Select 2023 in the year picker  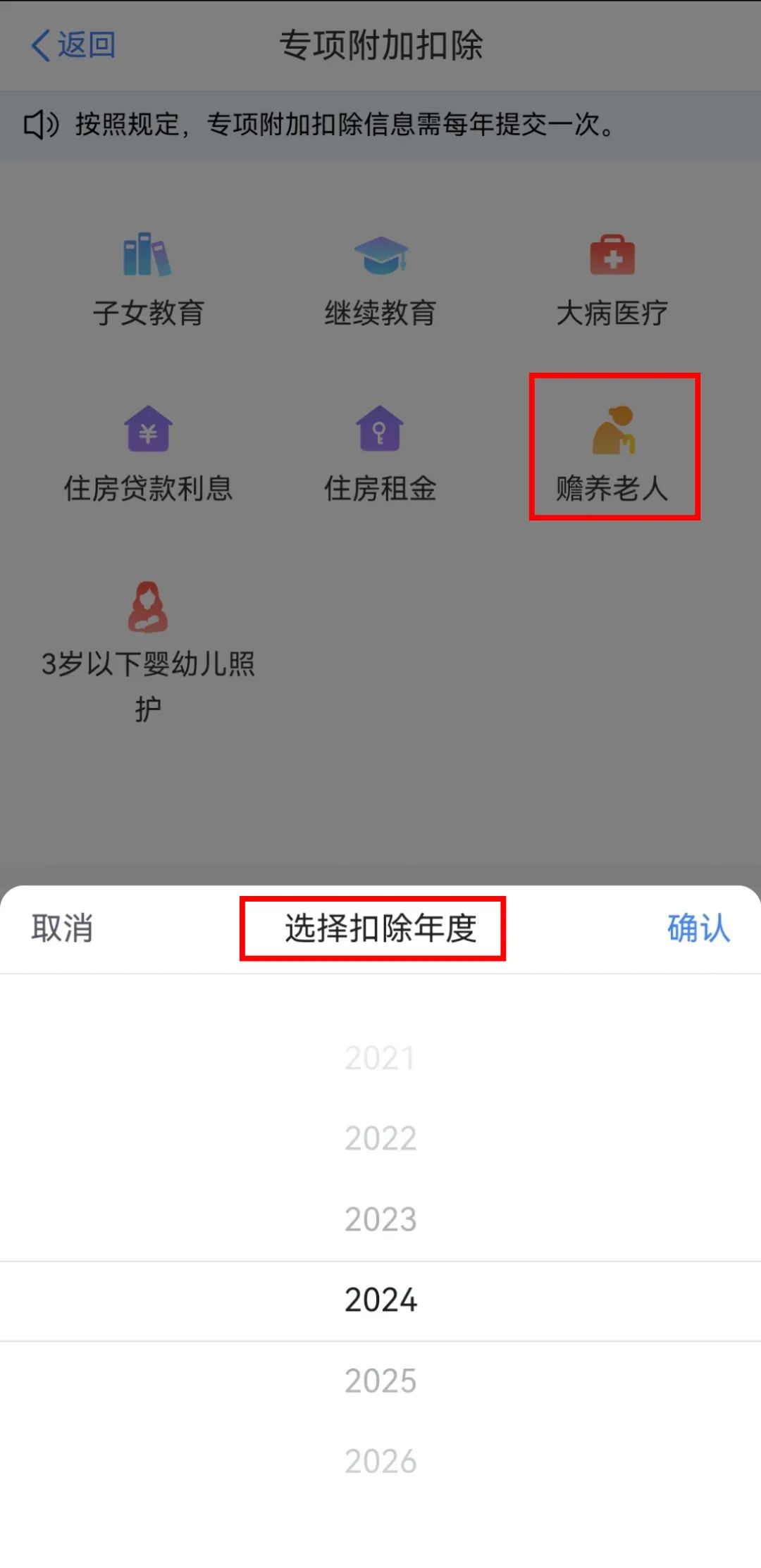(x=380, y=1219)
